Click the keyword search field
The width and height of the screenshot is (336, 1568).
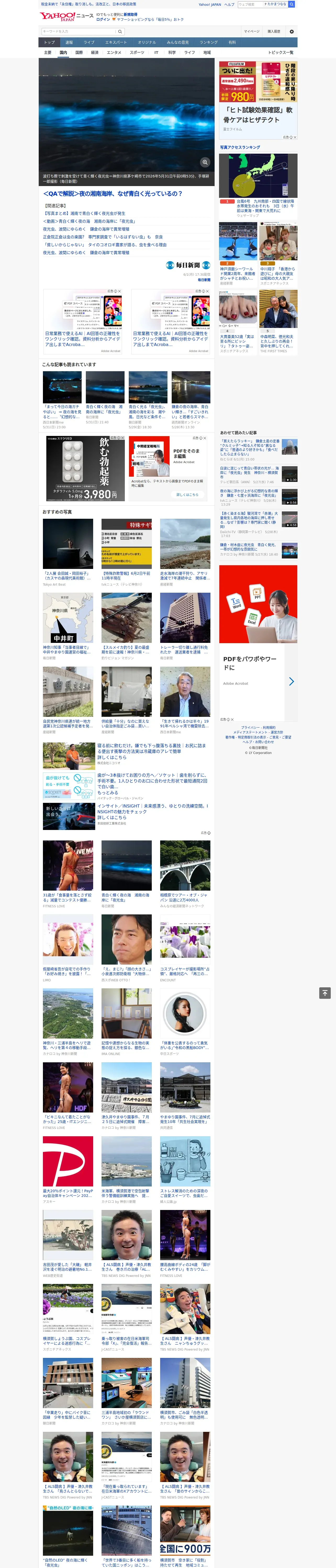pos(78,31)
